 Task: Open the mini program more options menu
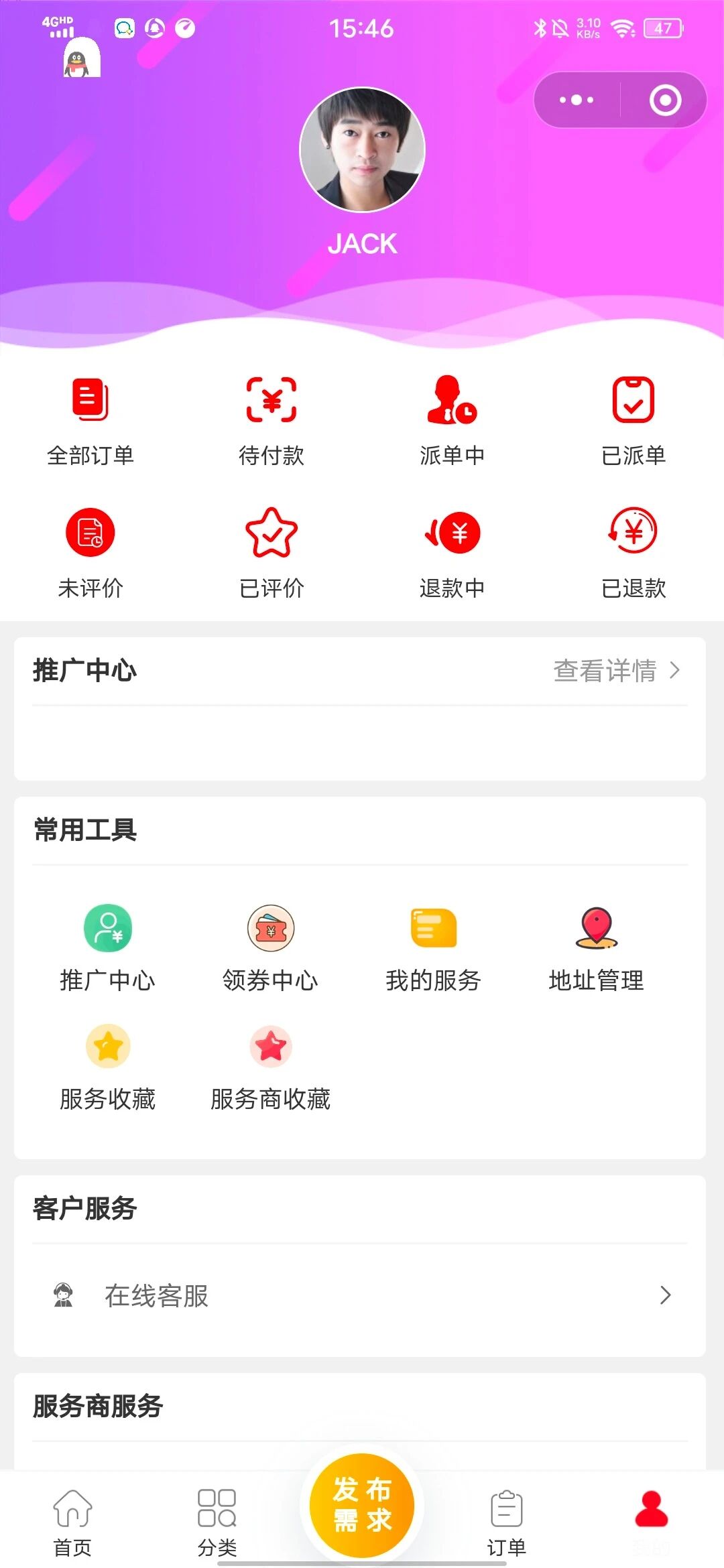pos(577,101)
